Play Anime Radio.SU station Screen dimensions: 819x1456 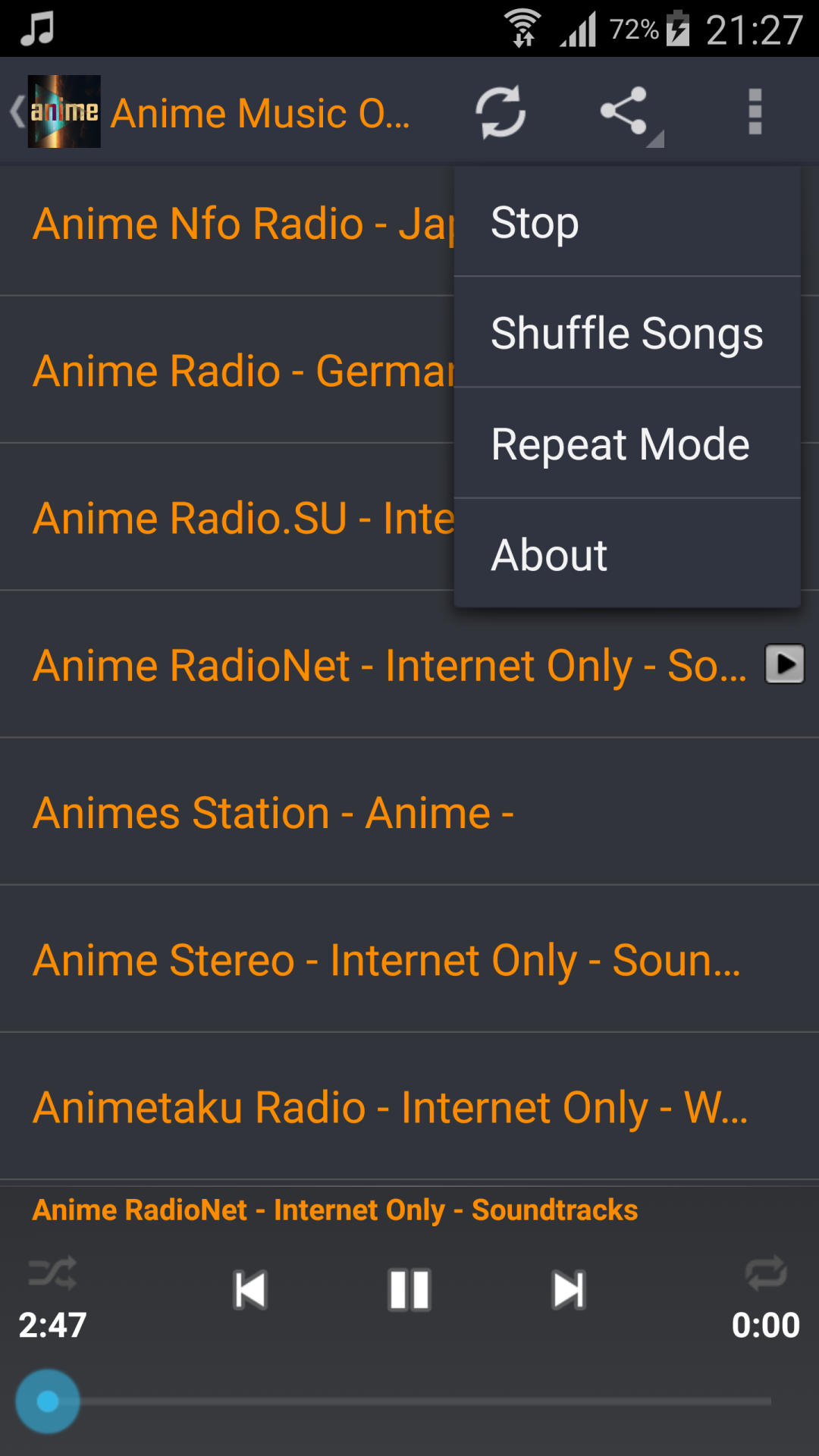[227, 519]
